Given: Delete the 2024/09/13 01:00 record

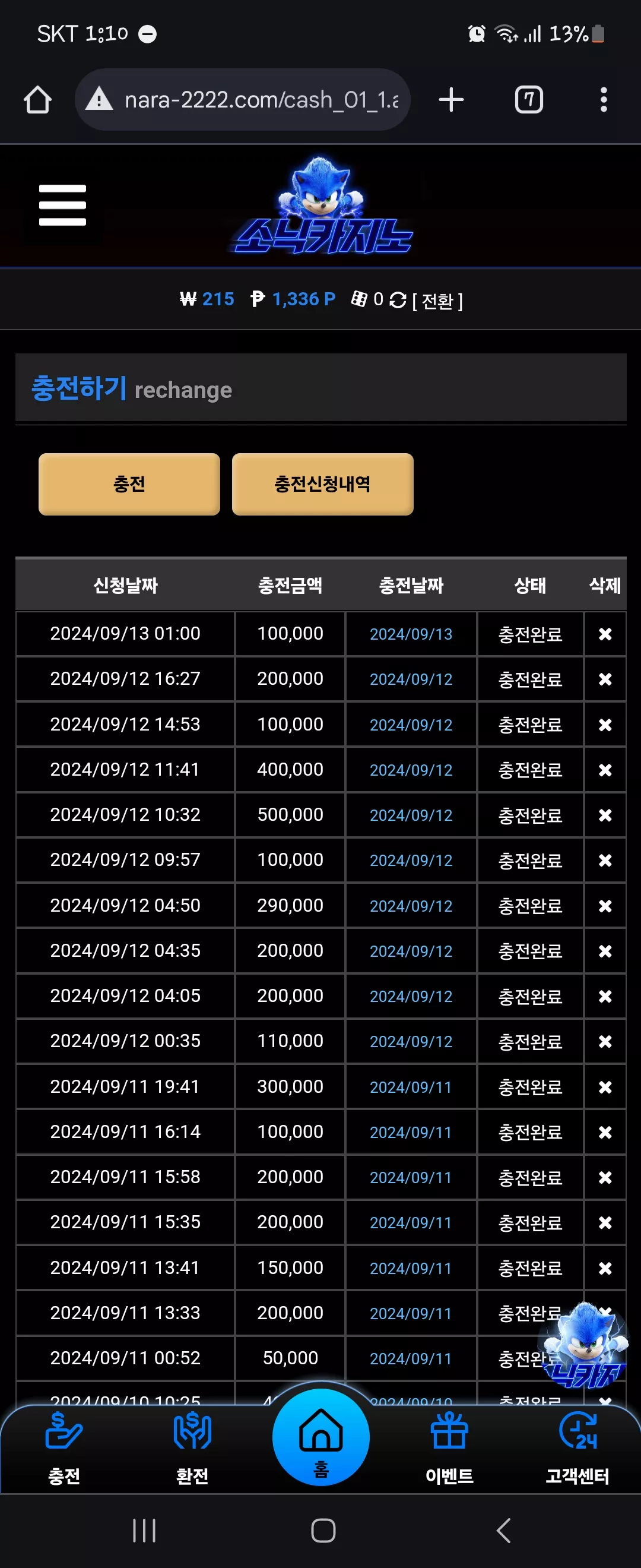Looking at the screenshot, I should pos(605,634).
